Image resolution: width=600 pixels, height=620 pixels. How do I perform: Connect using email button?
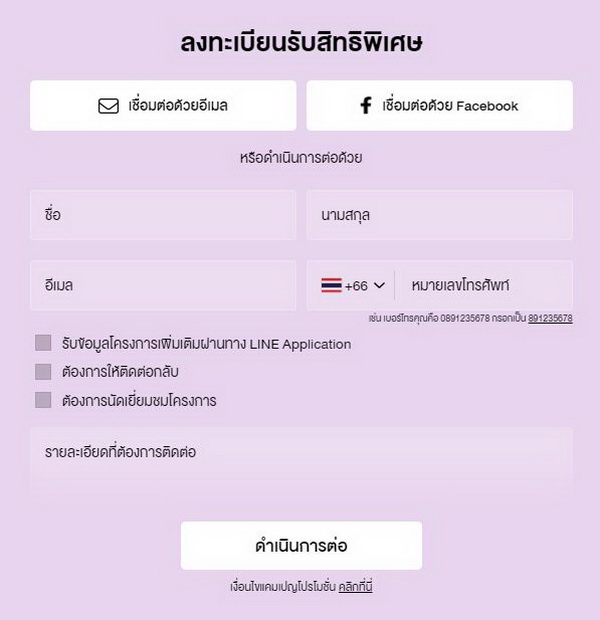[x=163, y=106]
